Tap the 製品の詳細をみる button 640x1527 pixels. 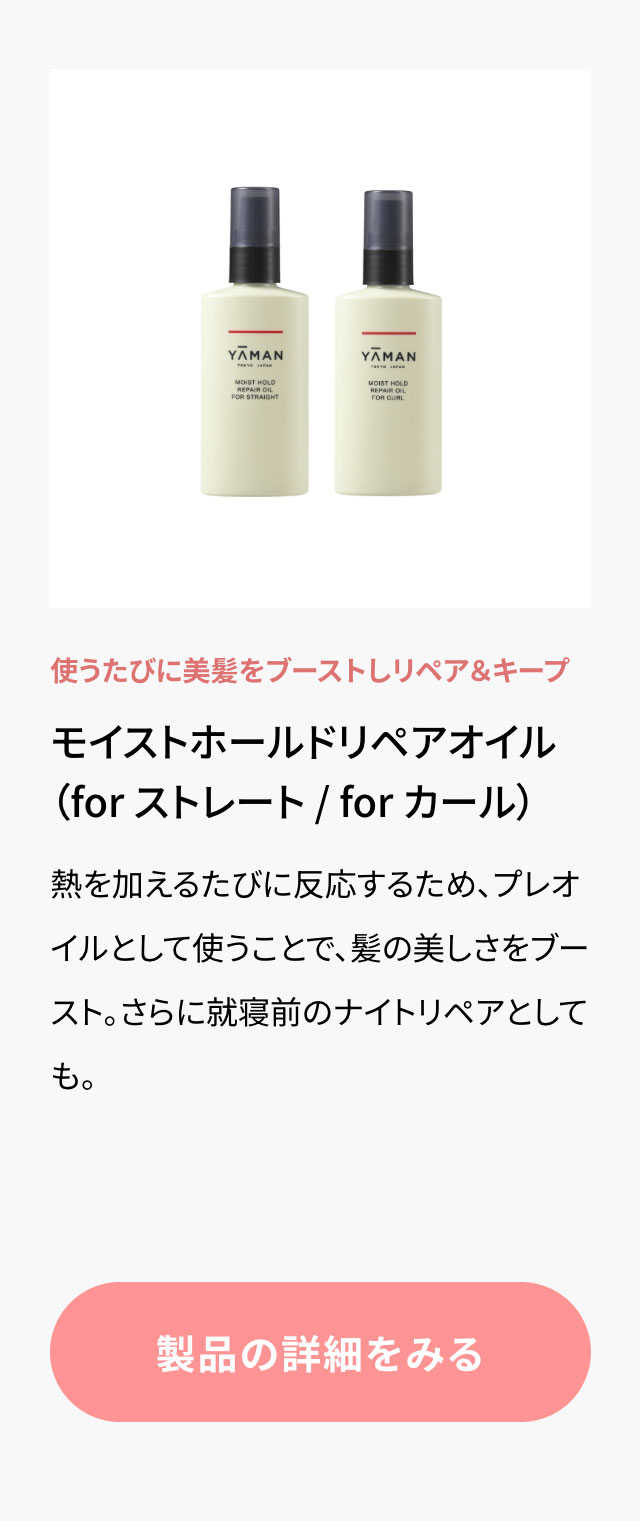click(x=320, y=1352)
